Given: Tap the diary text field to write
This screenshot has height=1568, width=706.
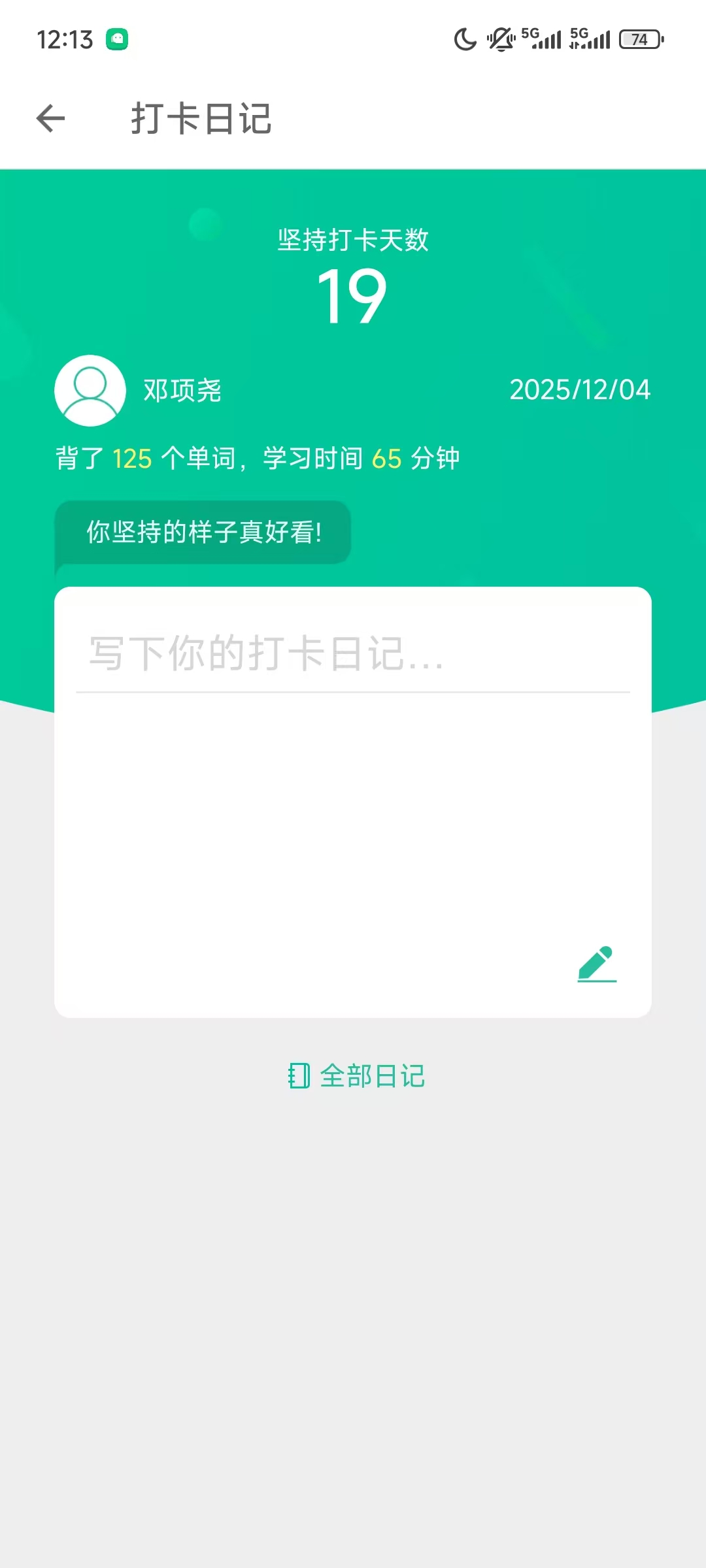Looking at the screenshot, I should point(353,654).
